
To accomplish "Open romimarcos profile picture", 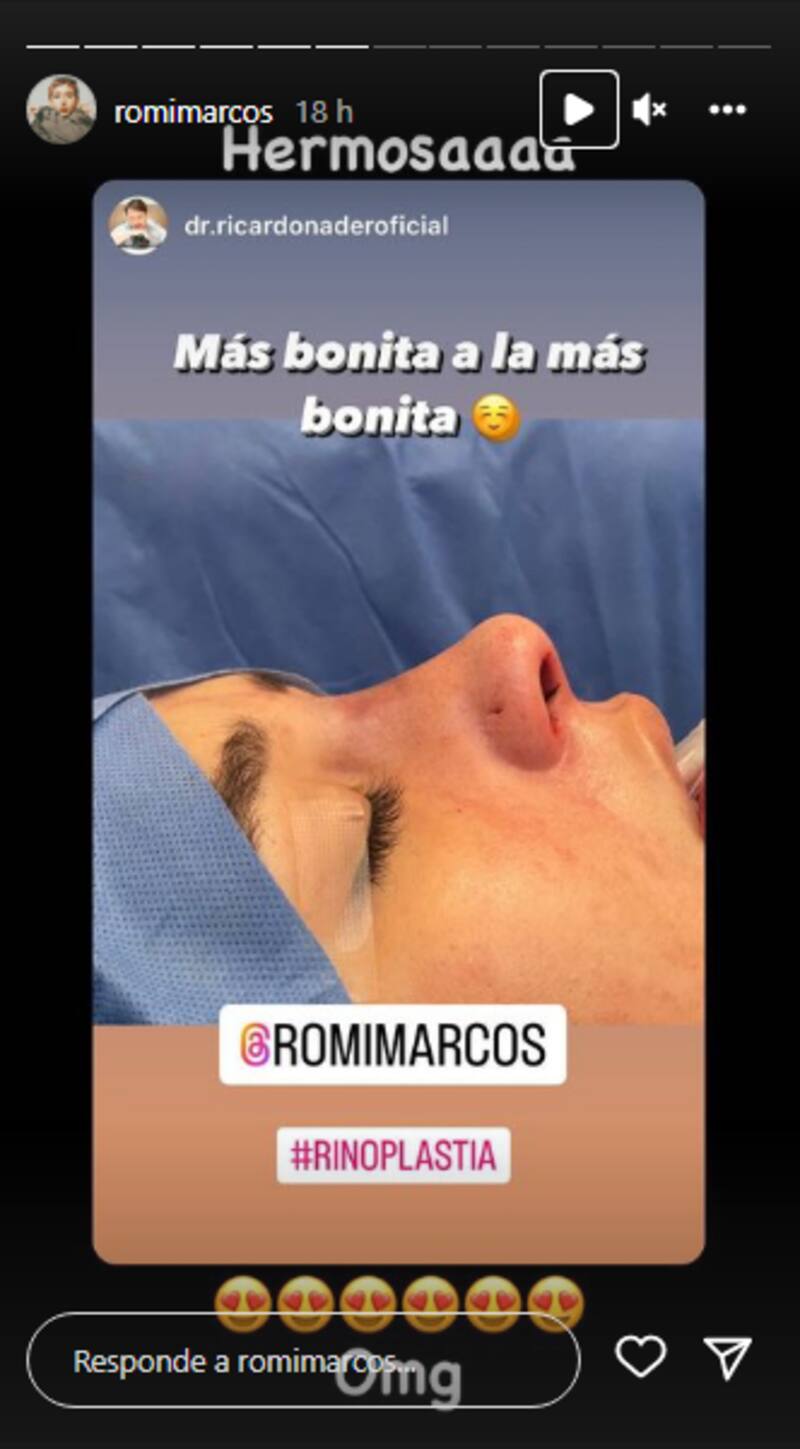I will click(61, 110).
